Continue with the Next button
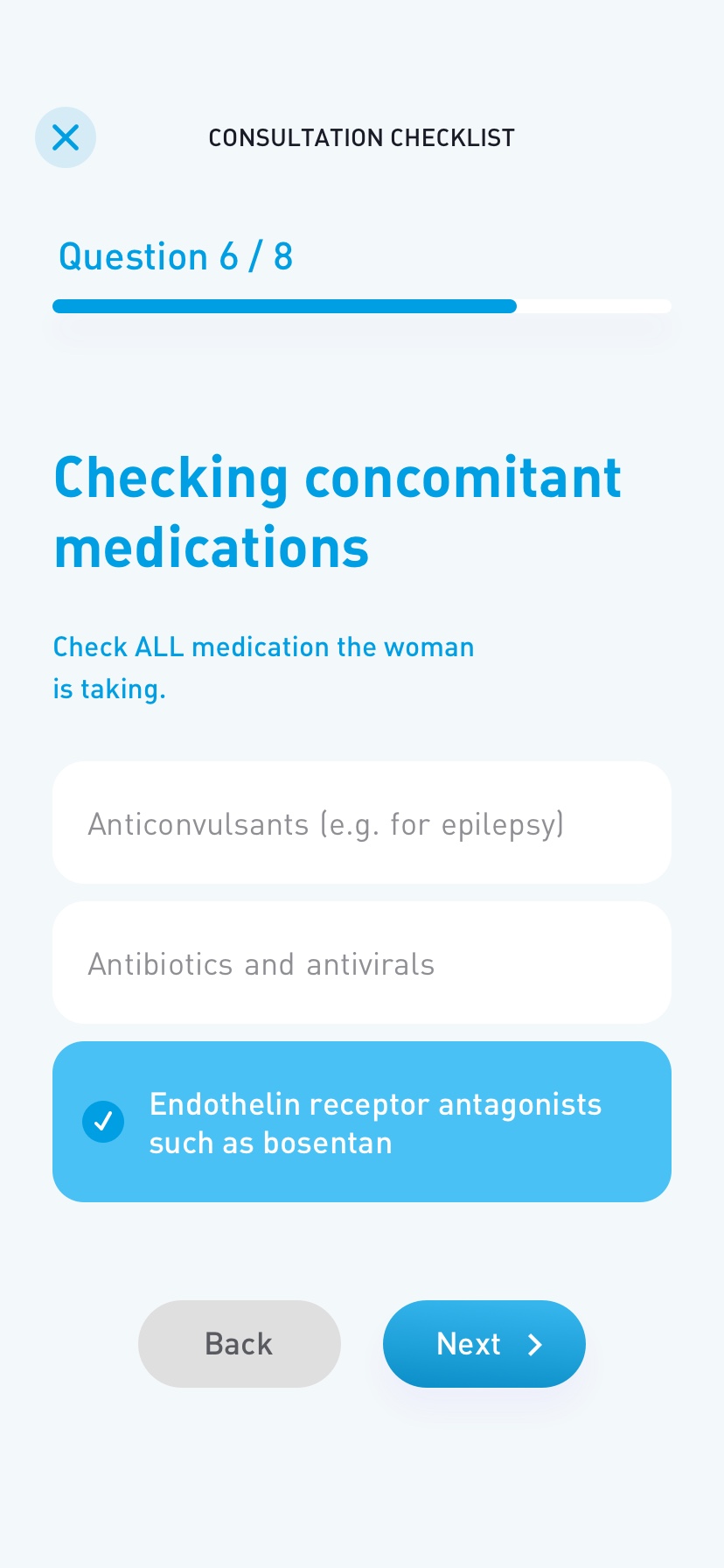The width and height of the screenshot is (724, 1568). pyautogui.click(x=484, y=1343)
